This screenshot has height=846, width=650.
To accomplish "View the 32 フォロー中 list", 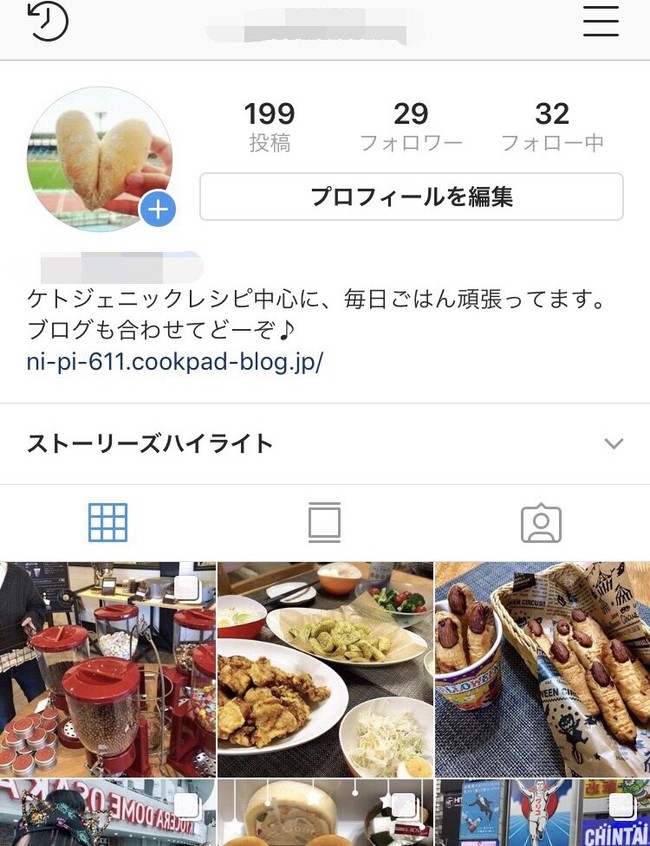I will pyautogui.click(x=552, y=126).
